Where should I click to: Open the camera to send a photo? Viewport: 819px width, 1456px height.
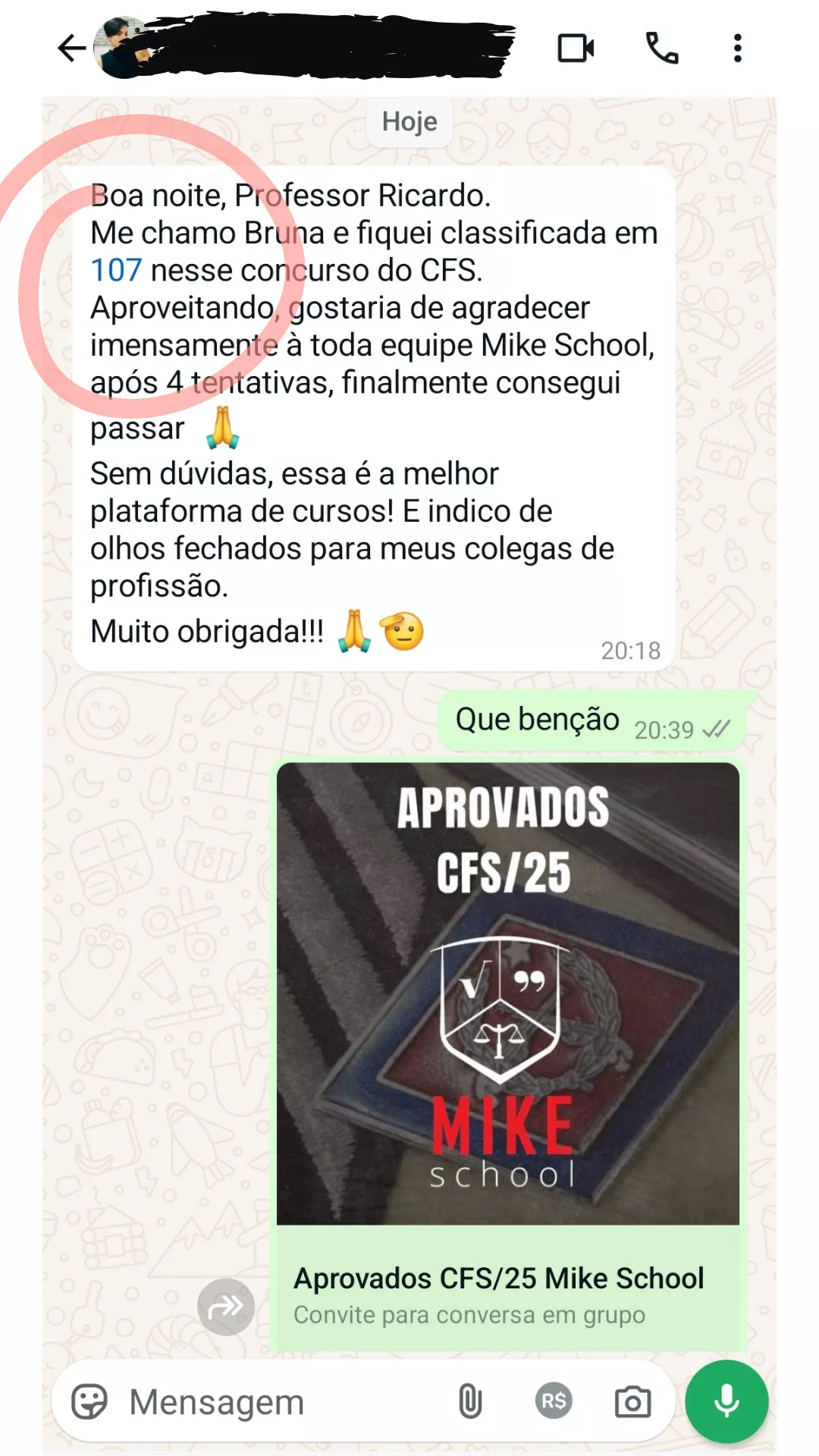coord(632,1401)
